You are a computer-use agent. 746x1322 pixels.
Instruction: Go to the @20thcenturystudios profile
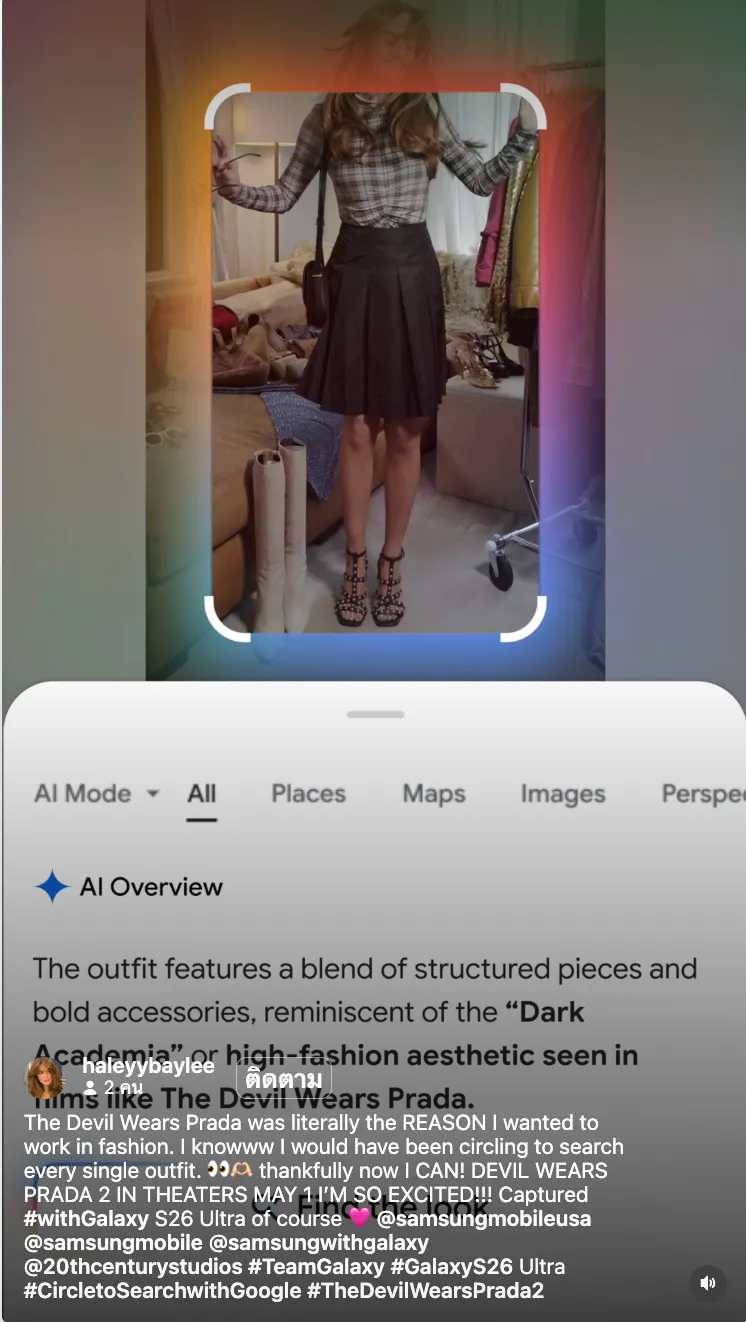point(133,1266)
